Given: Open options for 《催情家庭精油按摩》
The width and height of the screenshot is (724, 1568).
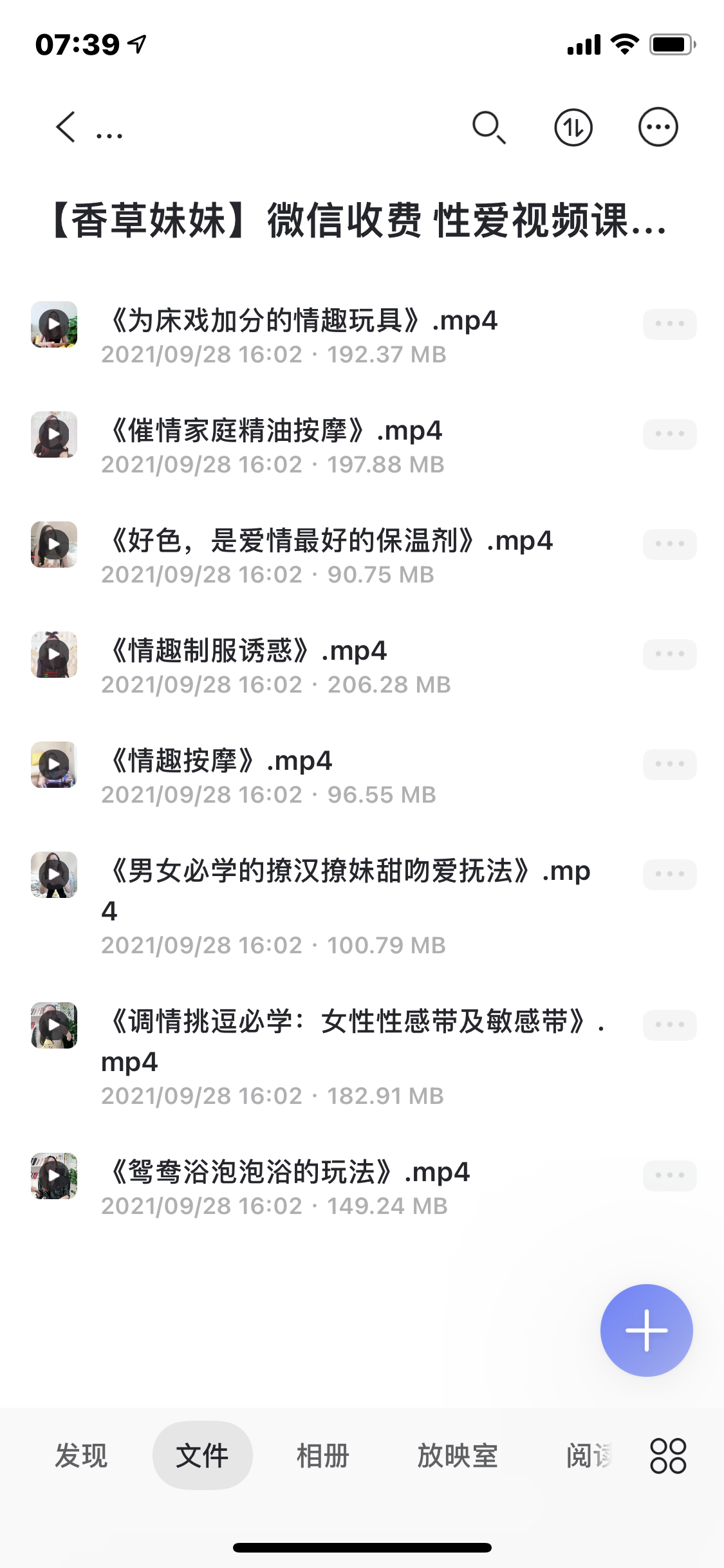Looking at the screenshot, I should (669, 434).
